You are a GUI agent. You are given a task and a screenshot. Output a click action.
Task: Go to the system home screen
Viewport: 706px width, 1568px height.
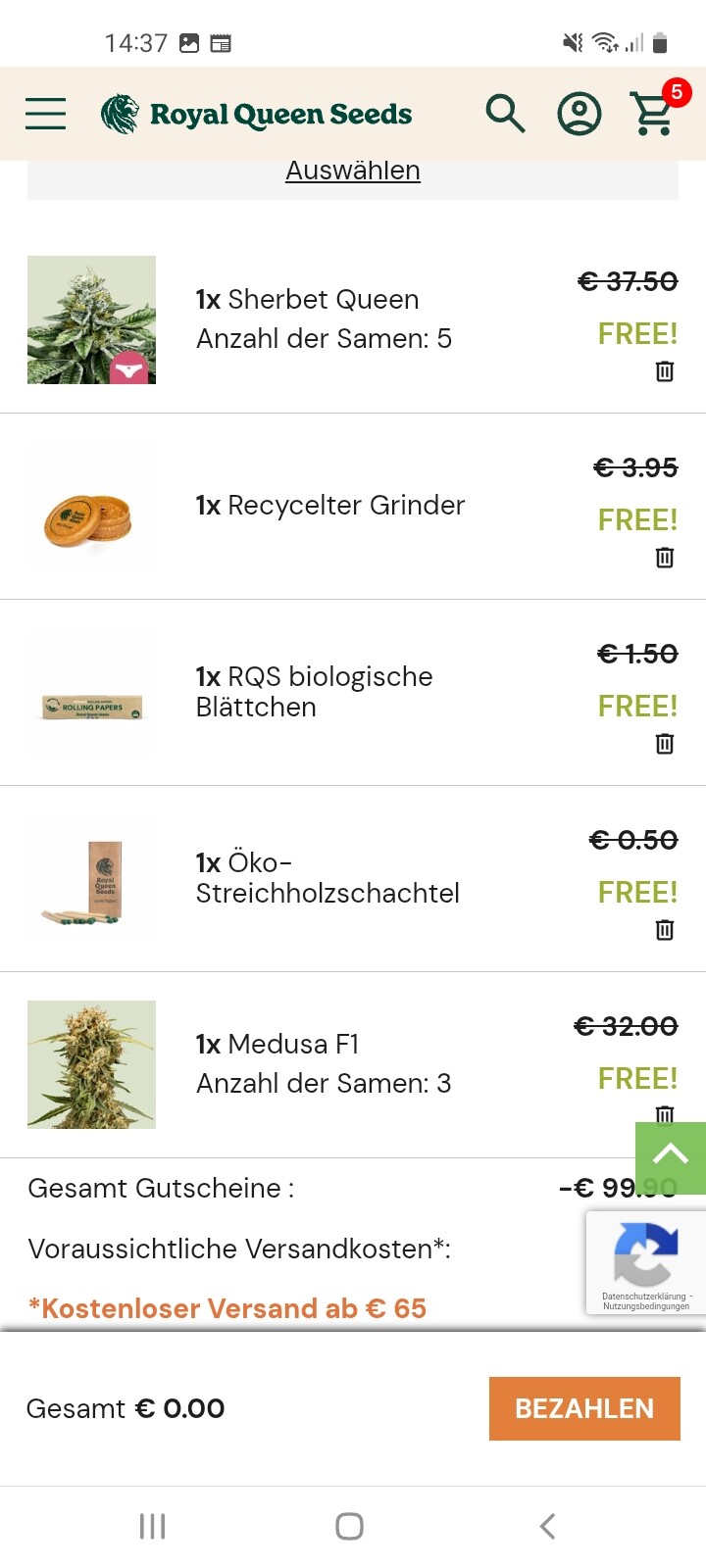pyautogui.click(x=349, y=1526)
